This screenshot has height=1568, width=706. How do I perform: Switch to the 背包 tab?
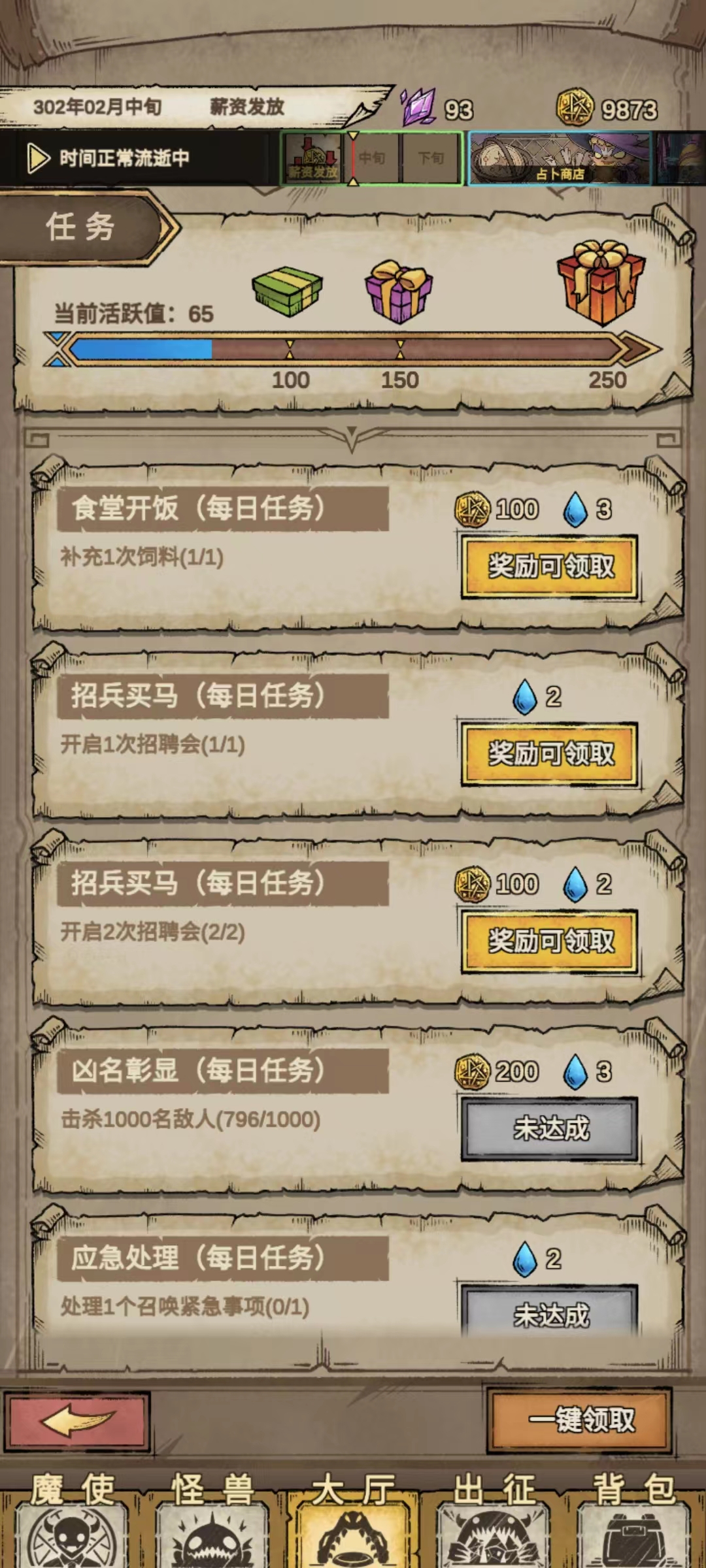click(633, 1522)
